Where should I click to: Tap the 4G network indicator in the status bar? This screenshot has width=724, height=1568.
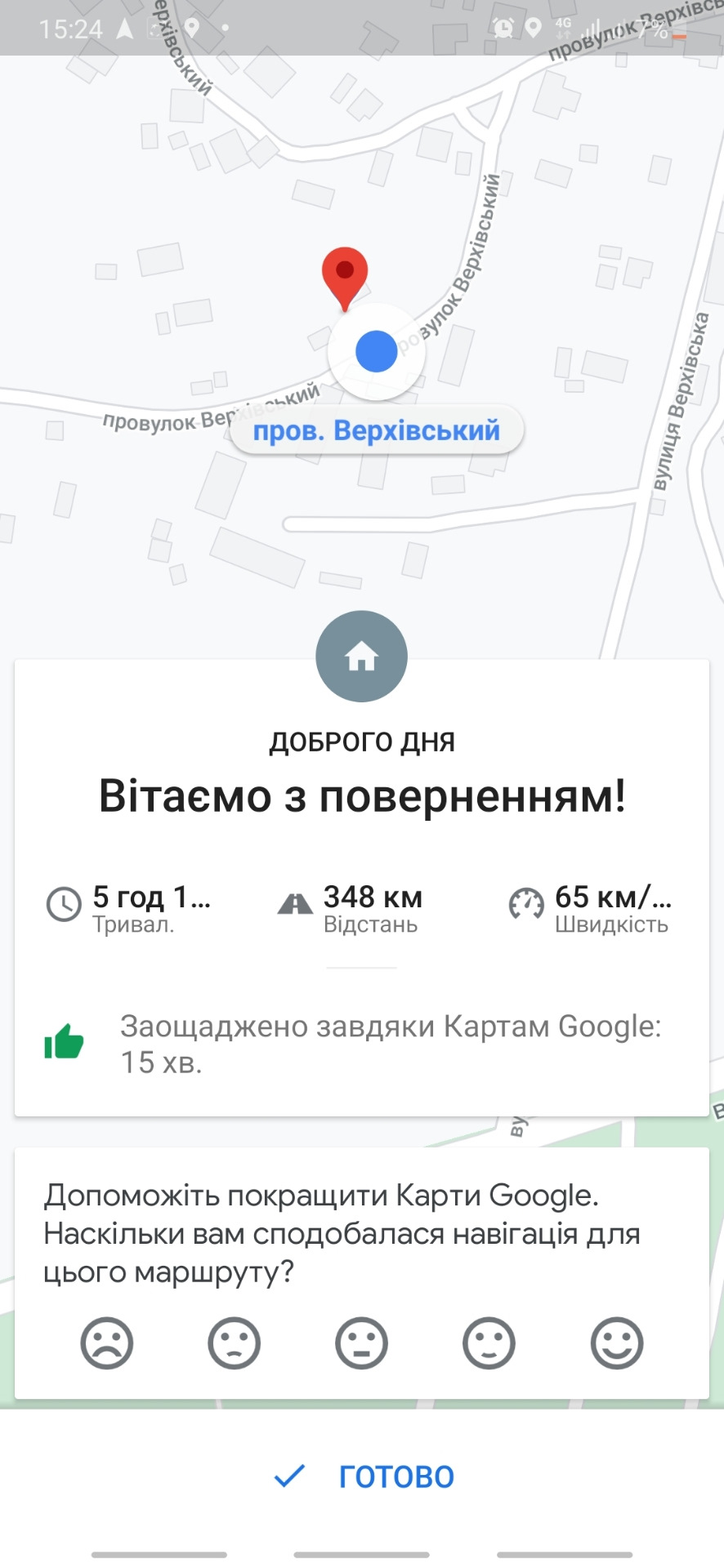(x=561, y=24)
